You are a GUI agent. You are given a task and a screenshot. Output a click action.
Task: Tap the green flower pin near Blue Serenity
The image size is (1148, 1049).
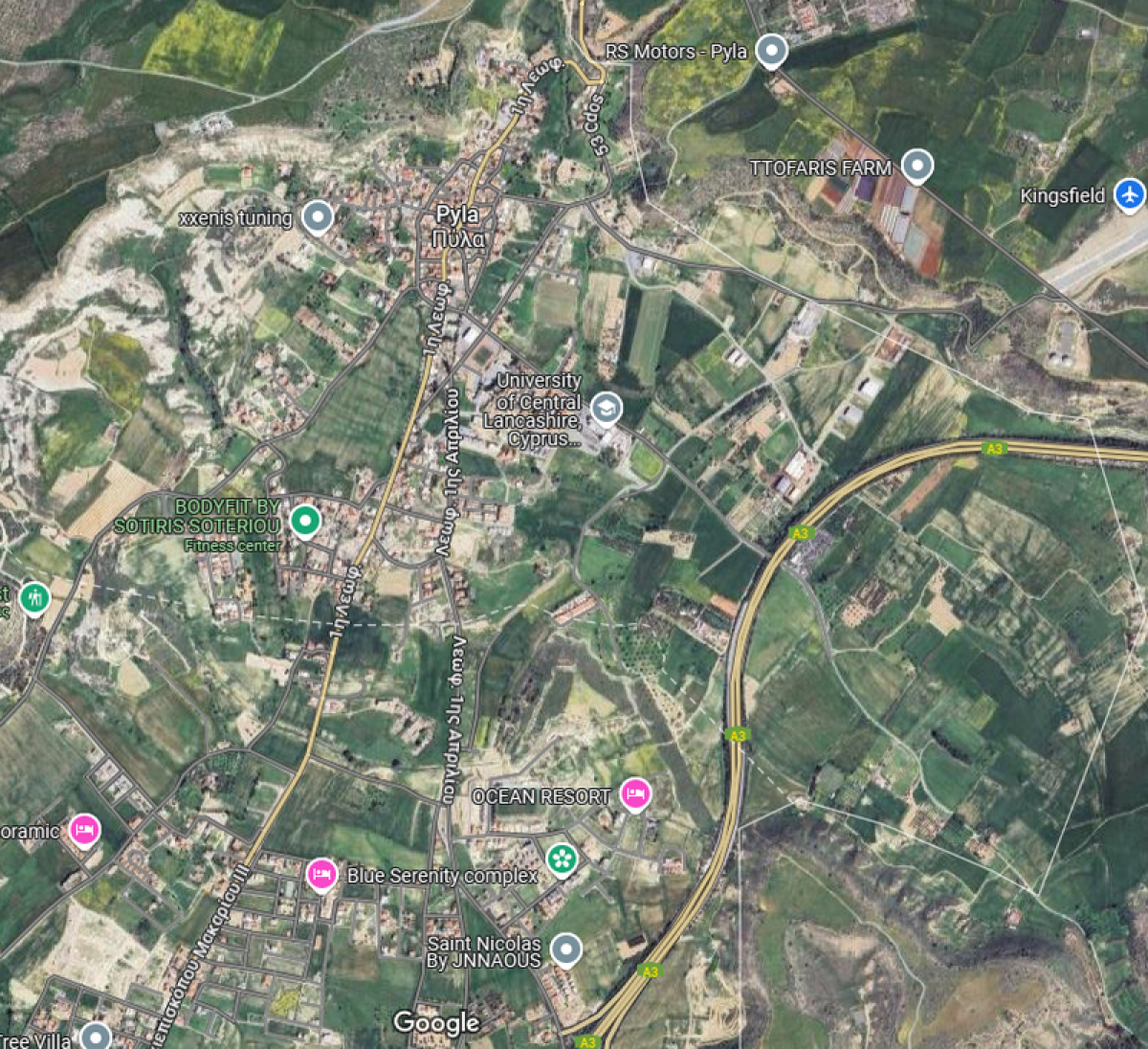pos(563,859)
